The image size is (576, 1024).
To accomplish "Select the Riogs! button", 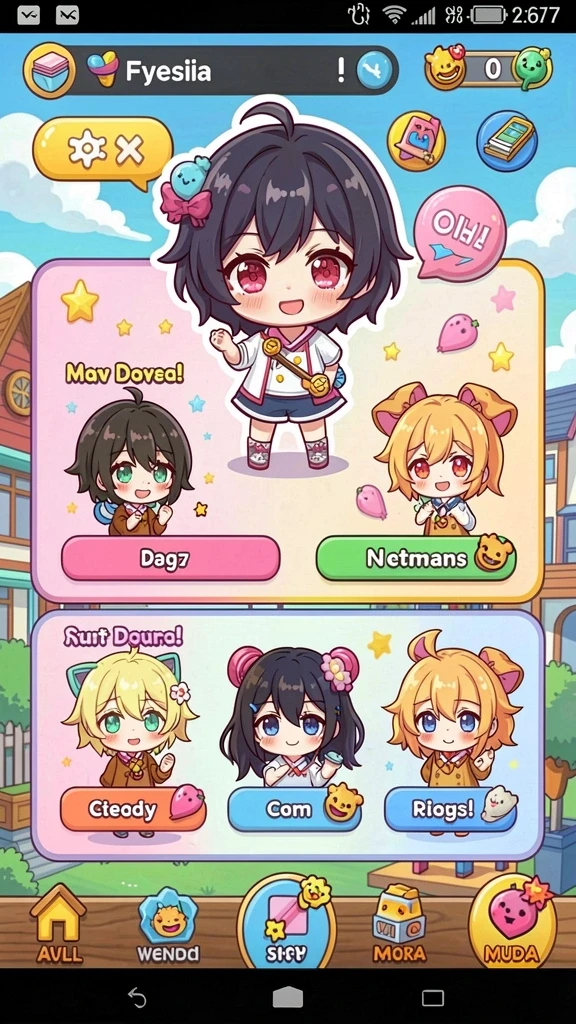I will coord(451,809).
